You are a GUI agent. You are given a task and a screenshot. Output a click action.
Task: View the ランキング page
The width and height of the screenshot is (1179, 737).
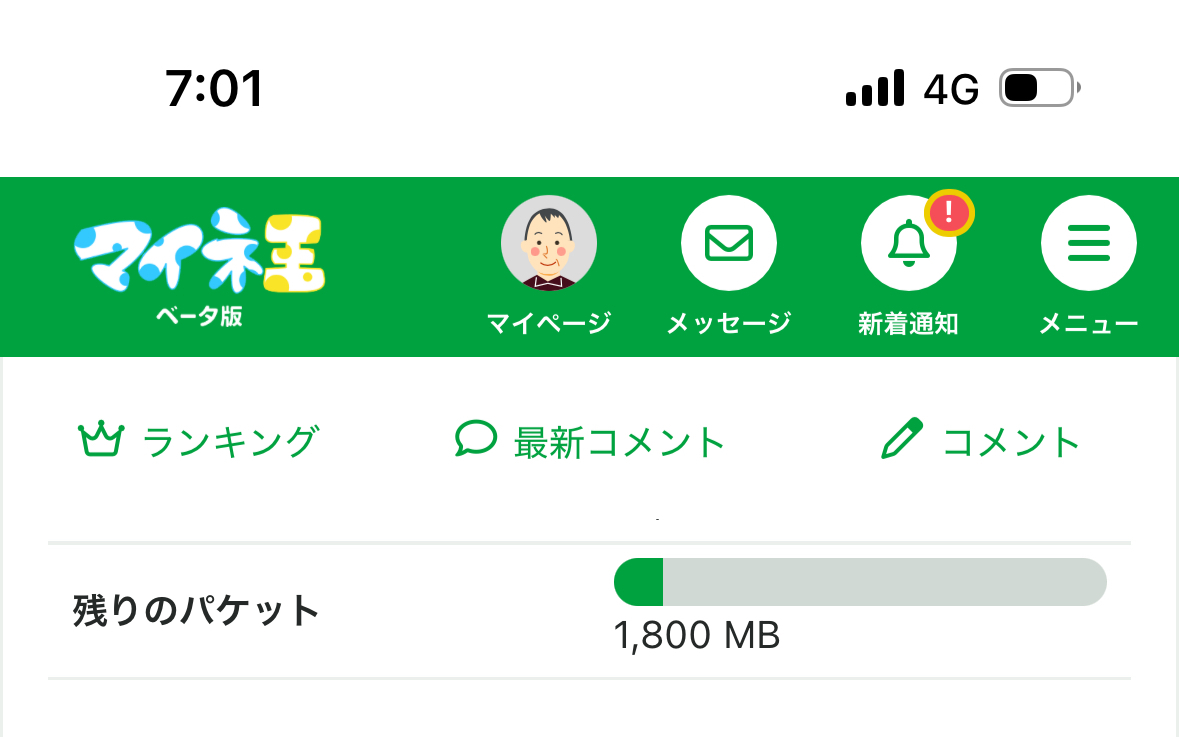click(x=198, y=441)
